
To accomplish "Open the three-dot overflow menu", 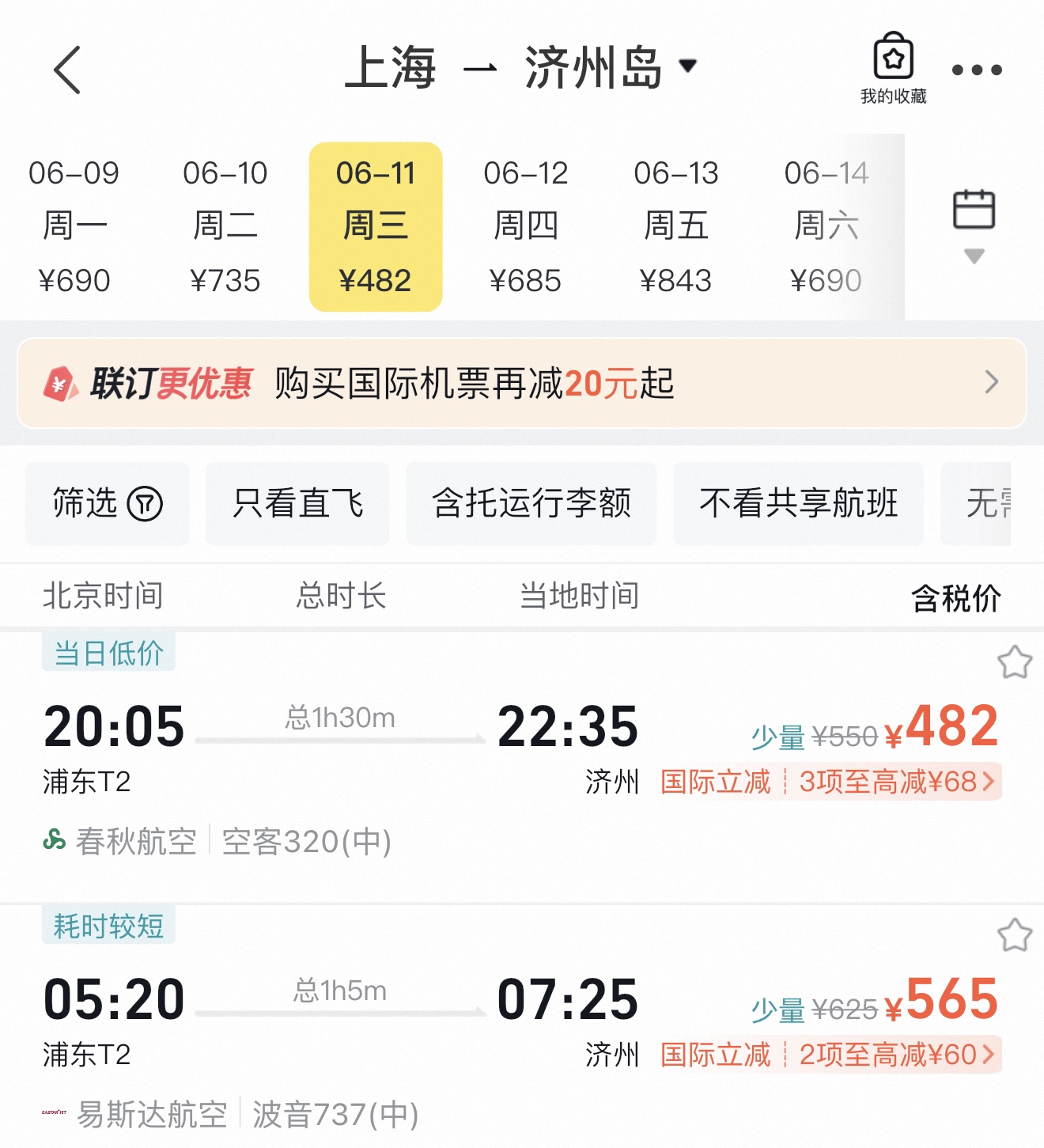I will pos(977,70).
